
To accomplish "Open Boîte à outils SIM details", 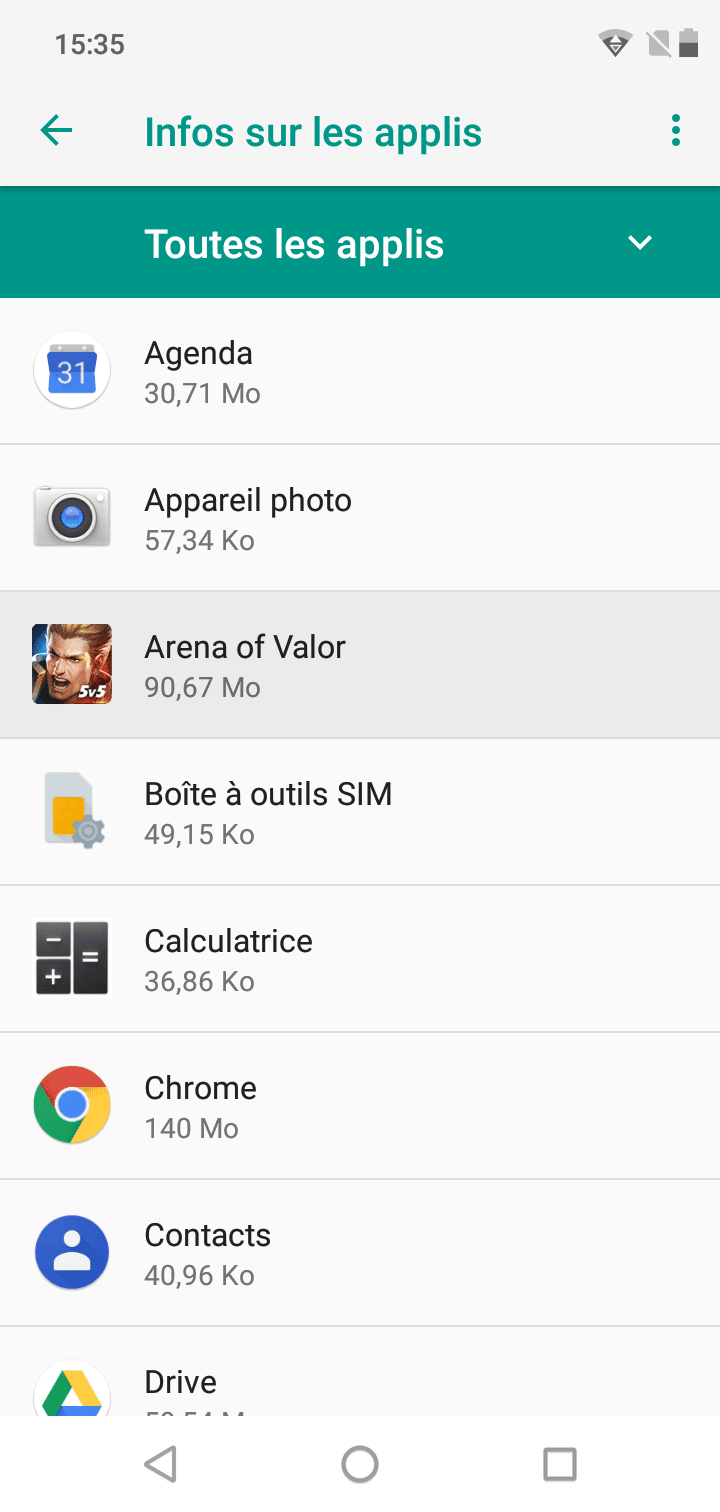I will [360, 812].
